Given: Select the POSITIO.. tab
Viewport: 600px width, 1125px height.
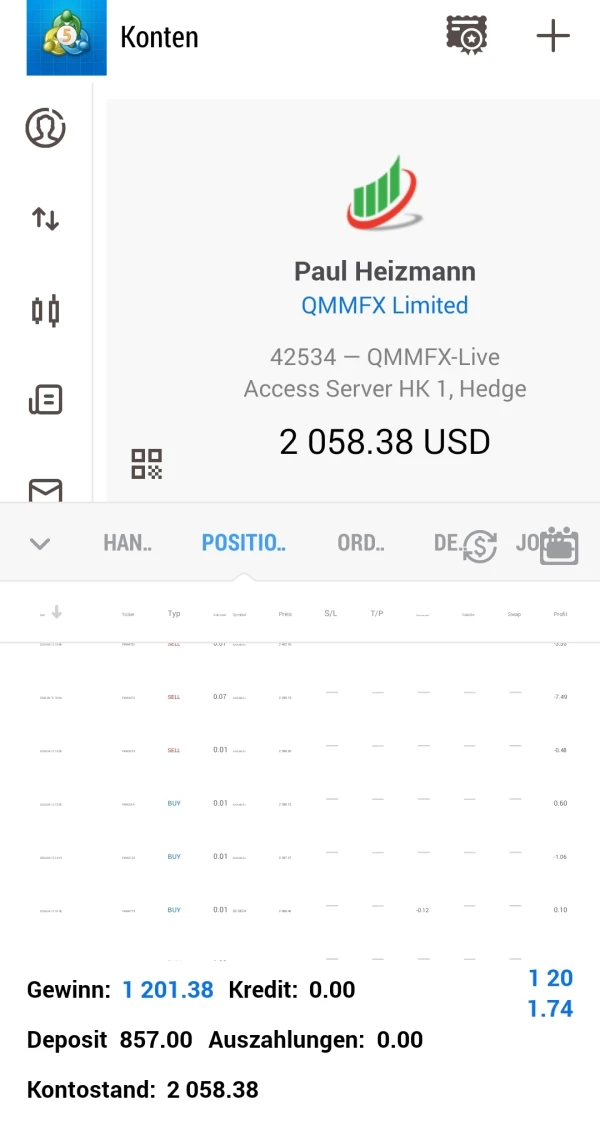Looking at the screenshot, I should click(243, 543).
